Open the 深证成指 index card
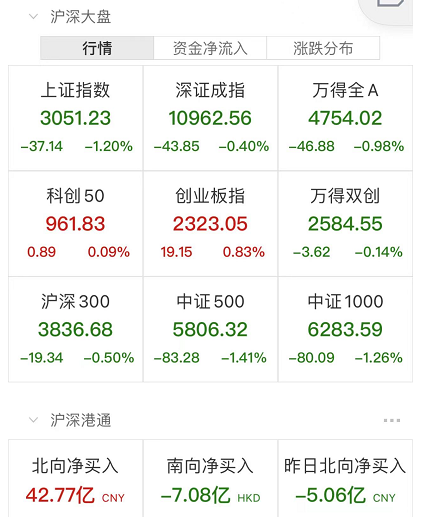 click(210, 118)
